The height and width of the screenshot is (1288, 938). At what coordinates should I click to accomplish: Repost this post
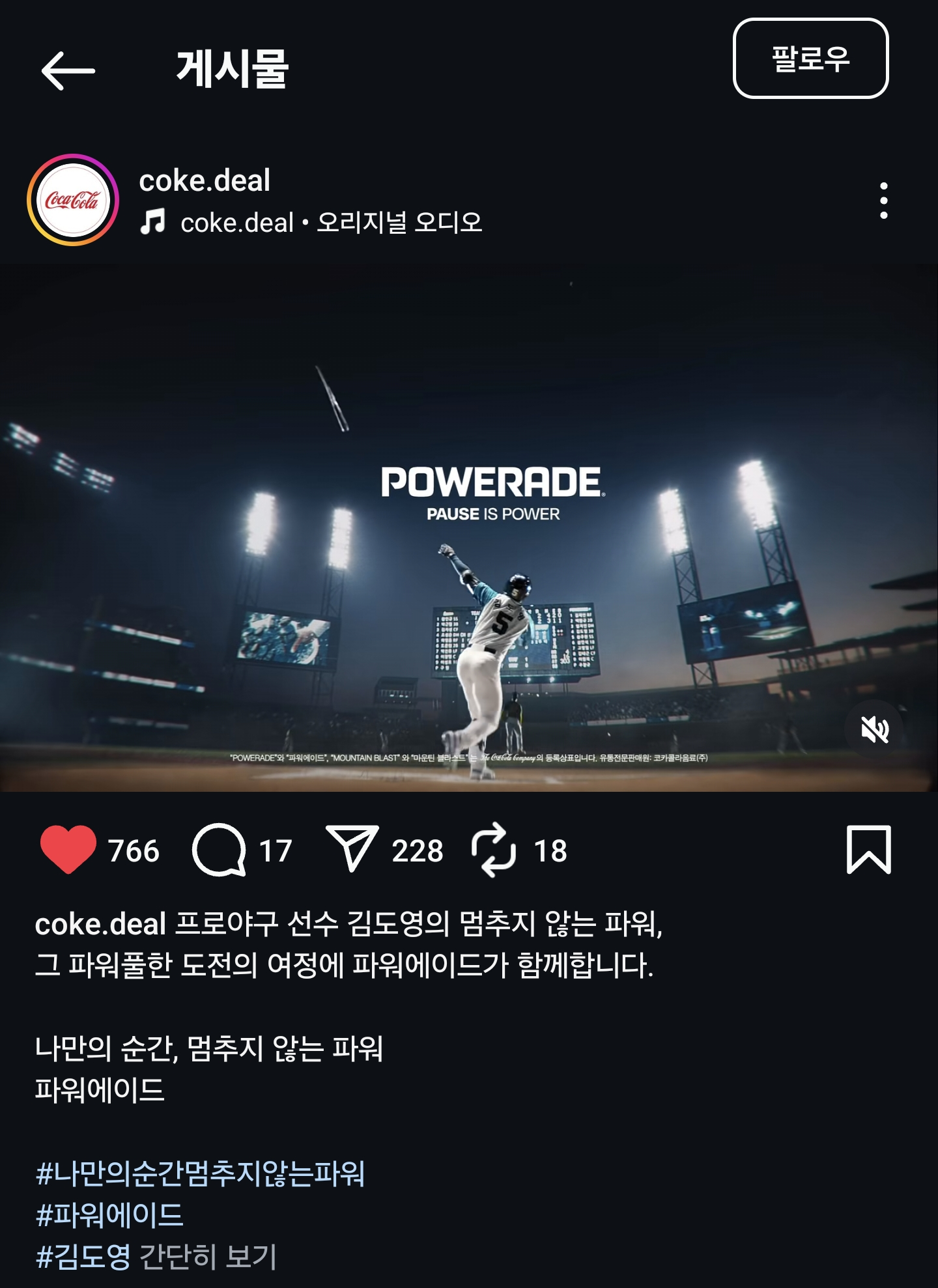(x=493, y=850)
